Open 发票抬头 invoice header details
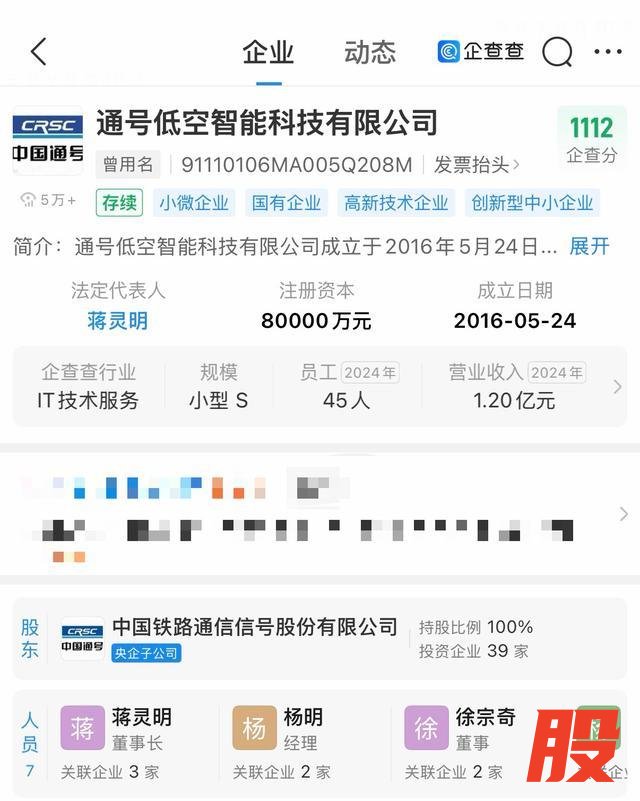The height and width of the screenshot is (801, 640). [476, 165]
